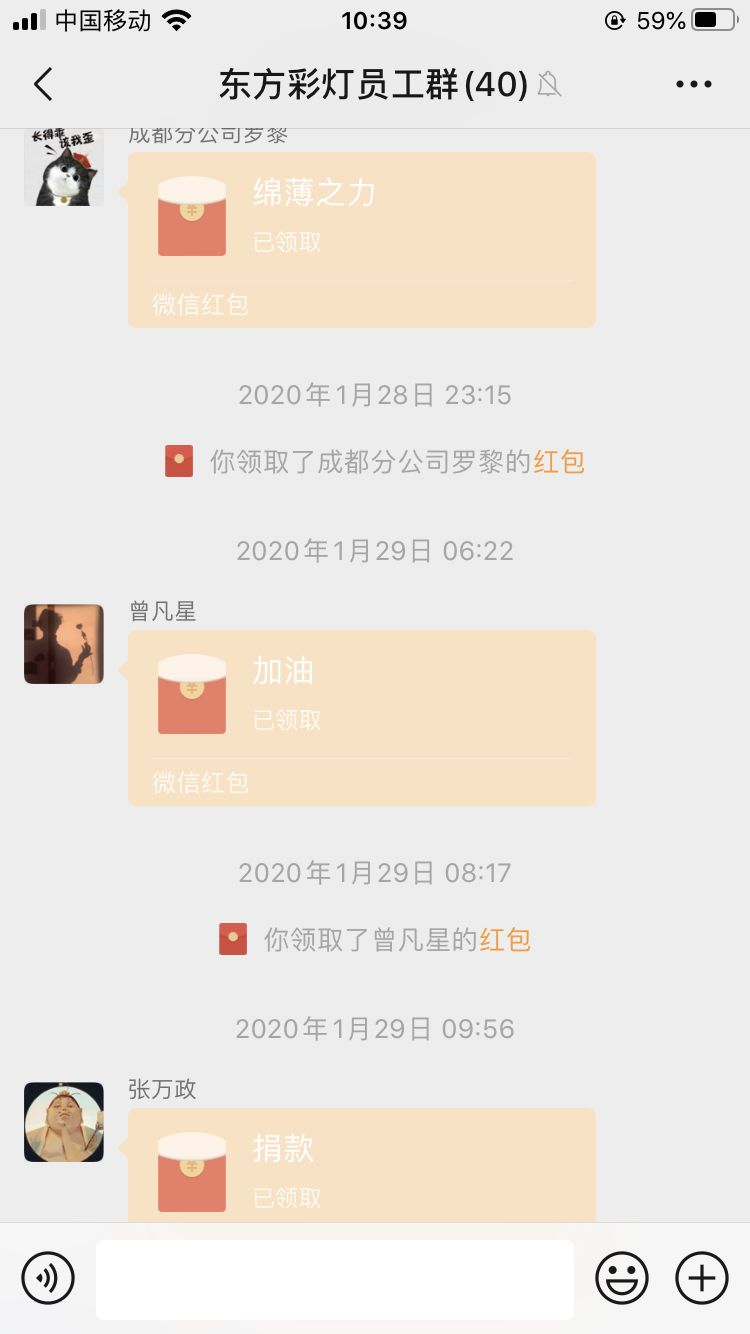The height and width of the screenshot is (1334, 750).
Task: View 曾凡星's profile avatar
Action: click(x=64, y=644)
